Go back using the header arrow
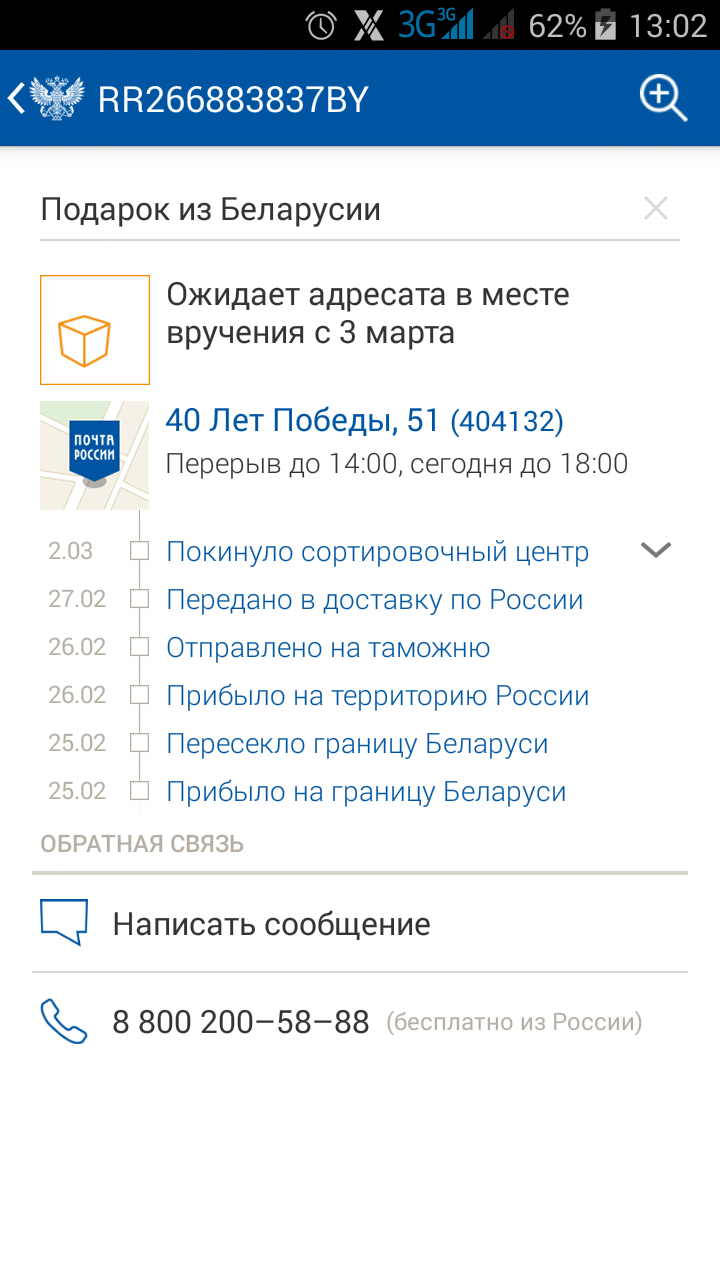The height and width of the screenshot is (1280, 720). click(16, 98)
